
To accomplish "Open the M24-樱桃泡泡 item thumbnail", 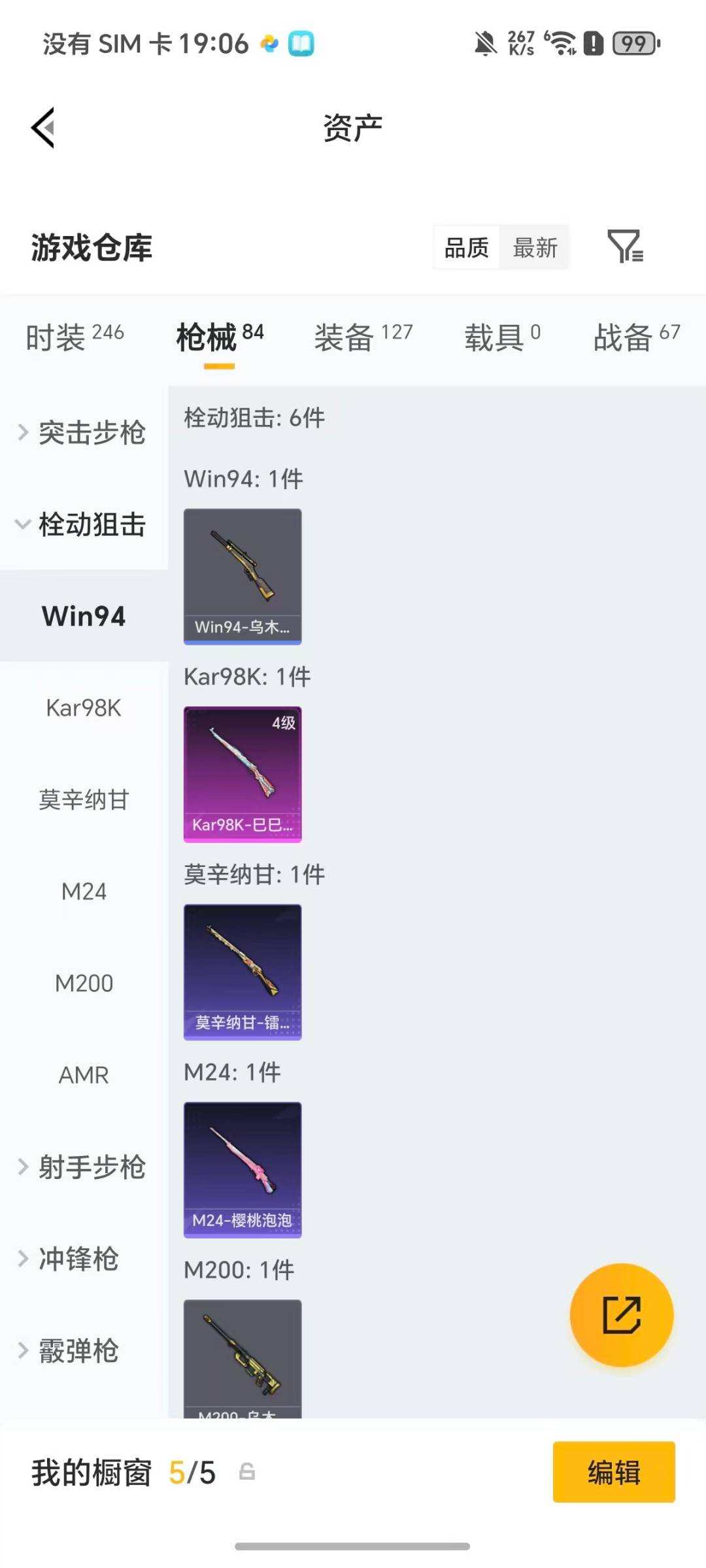I will pyautogui.click(x=243, y=1170).
